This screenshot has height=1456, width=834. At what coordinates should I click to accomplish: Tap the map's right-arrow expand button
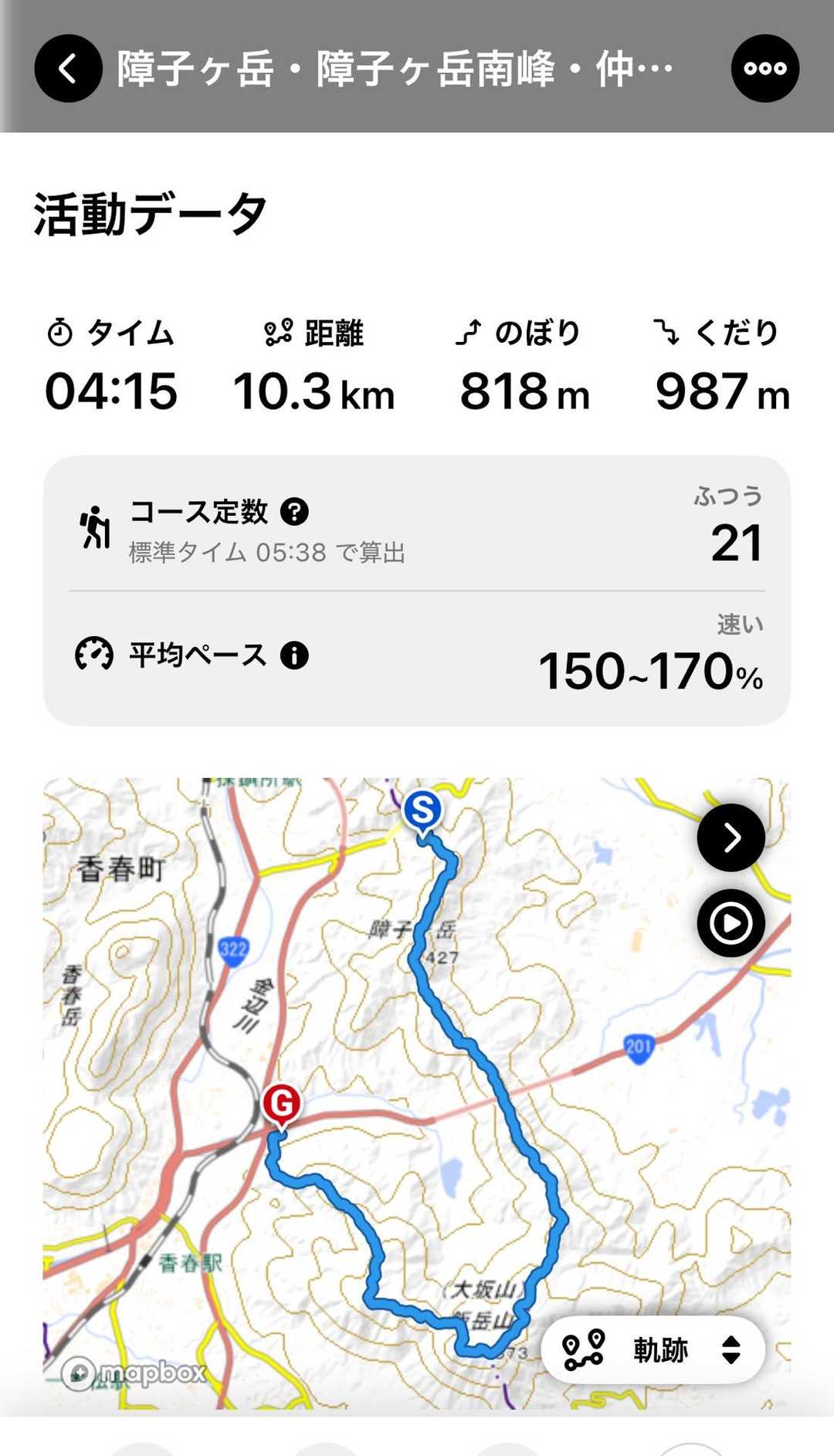pos(731,838)
